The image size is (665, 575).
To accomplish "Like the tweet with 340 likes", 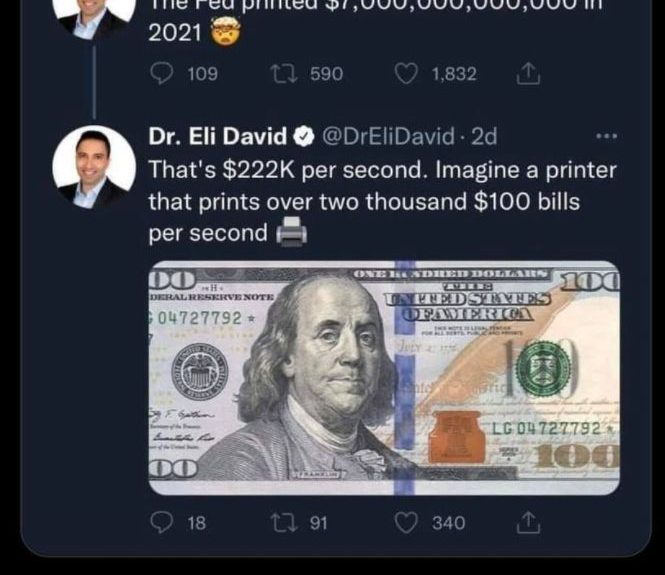I will (406, 521).
